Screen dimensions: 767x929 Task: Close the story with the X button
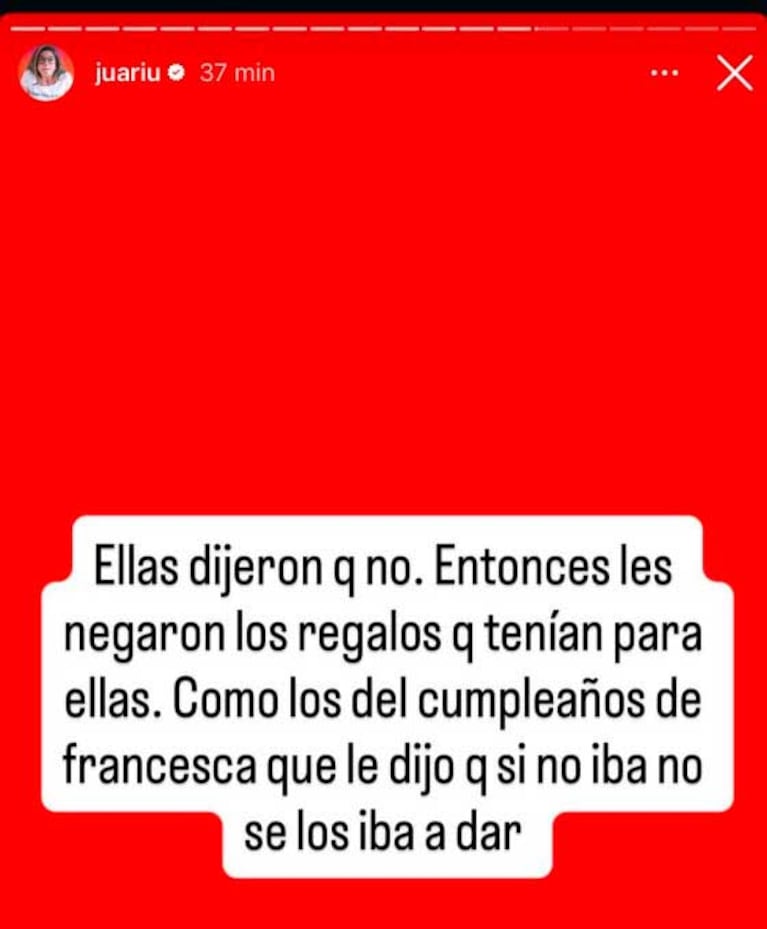point(735,72)
